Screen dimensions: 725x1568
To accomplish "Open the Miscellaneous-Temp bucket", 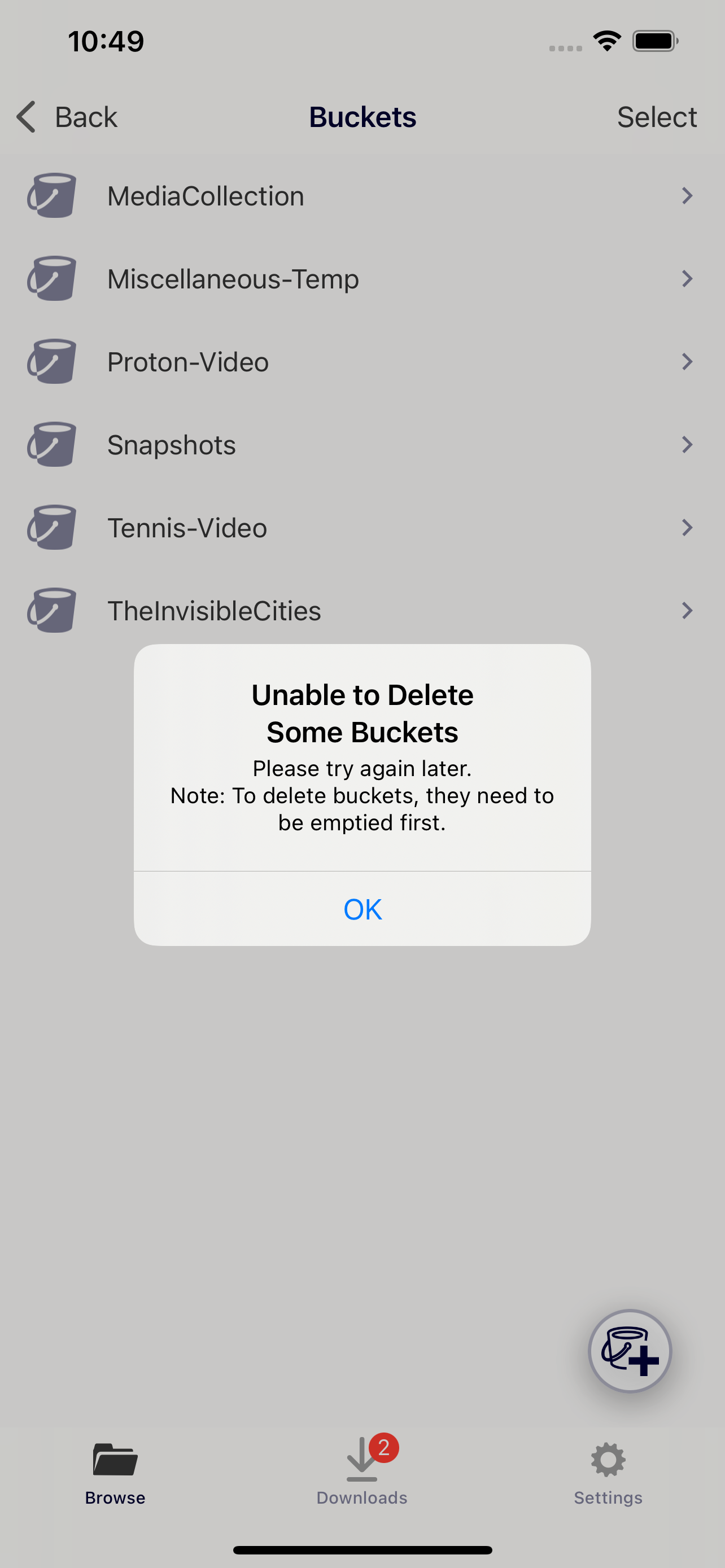I will tap(362, 279).
